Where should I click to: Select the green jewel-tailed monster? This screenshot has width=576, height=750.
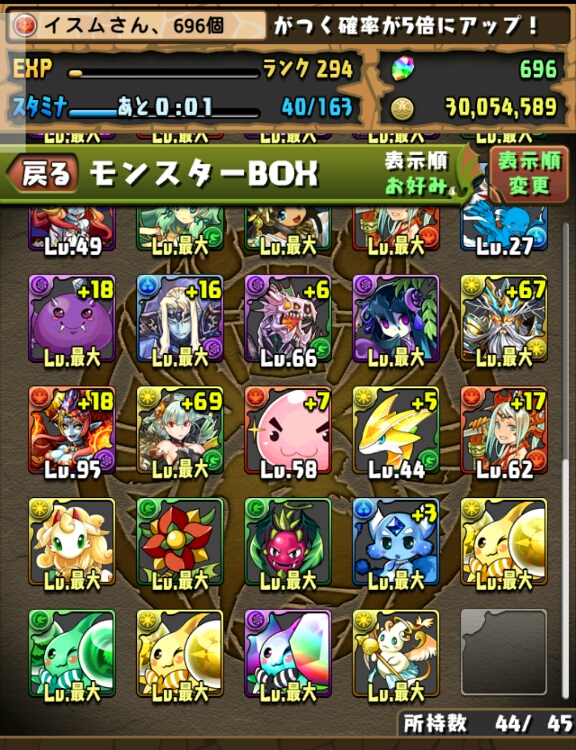pyautogui.click(x=72, y=653)
